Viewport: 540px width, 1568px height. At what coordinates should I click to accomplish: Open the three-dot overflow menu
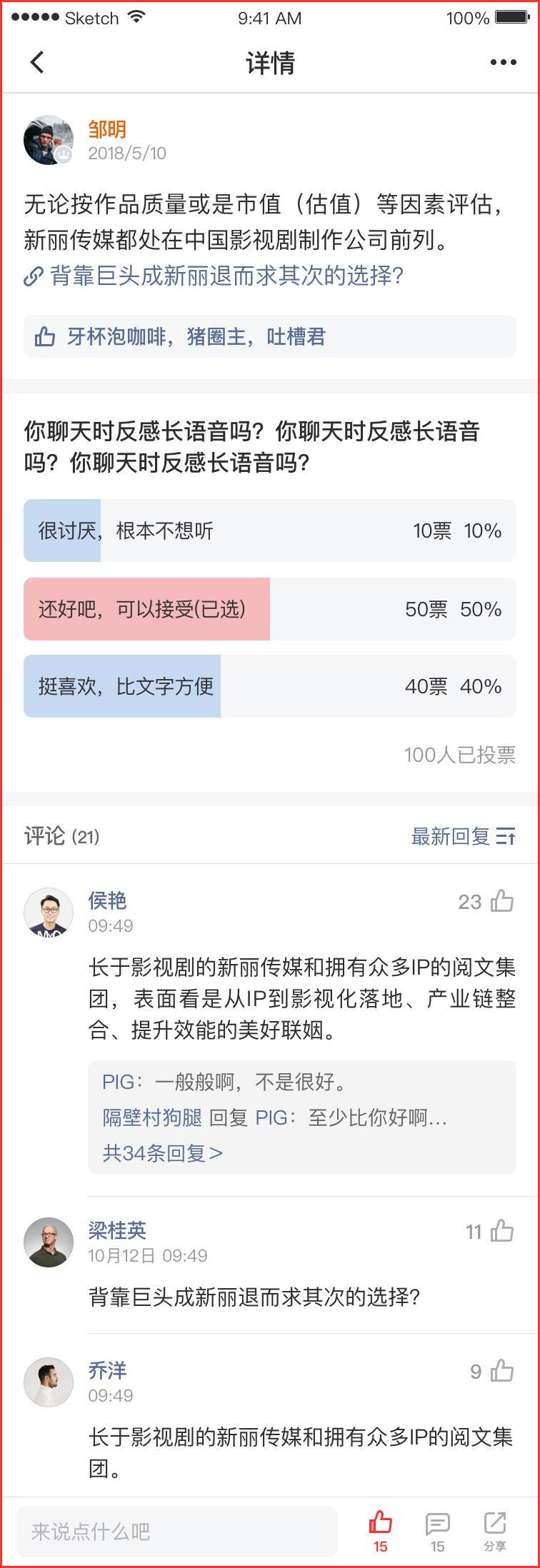click(x=503, y=62)
